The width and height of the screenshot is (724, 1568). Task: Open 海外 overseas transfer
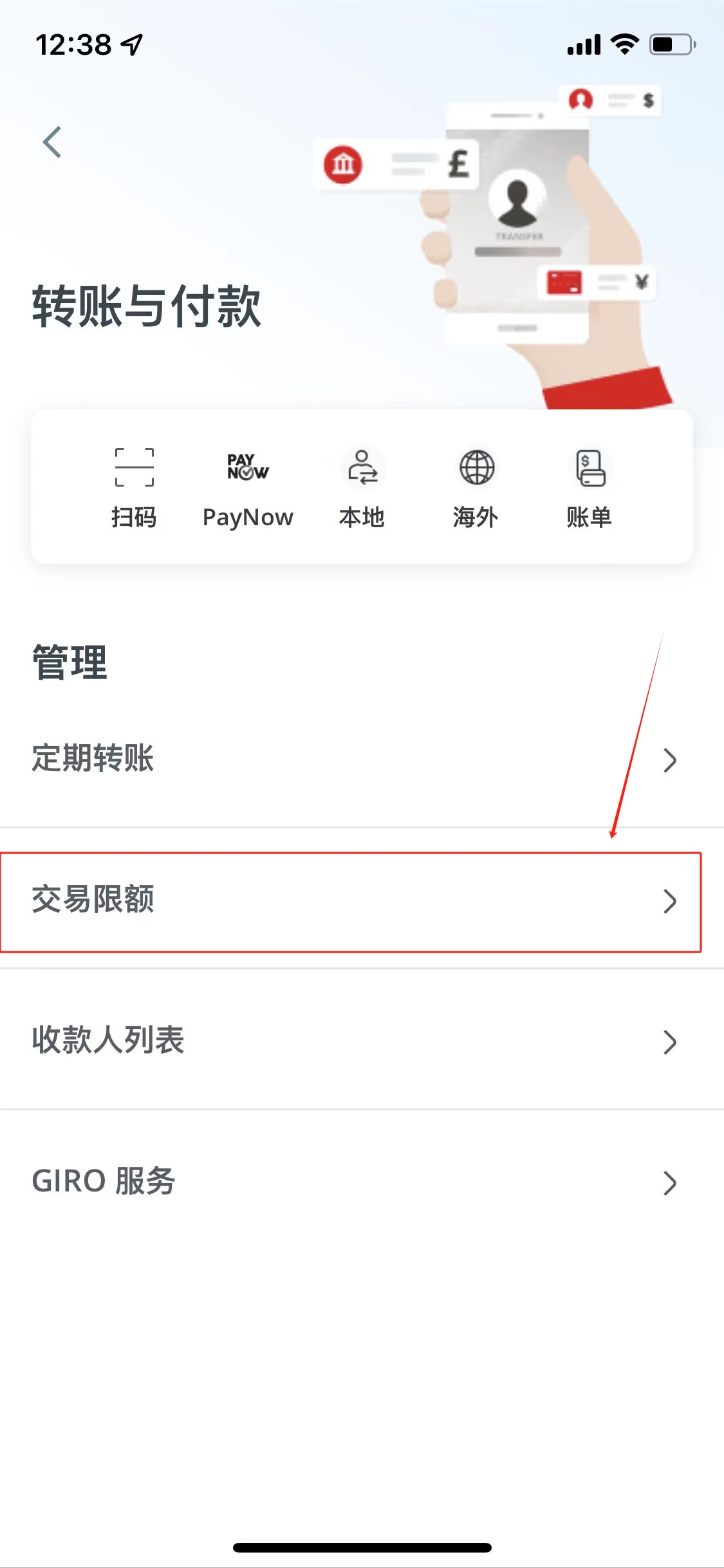click(x=476, y=487)
